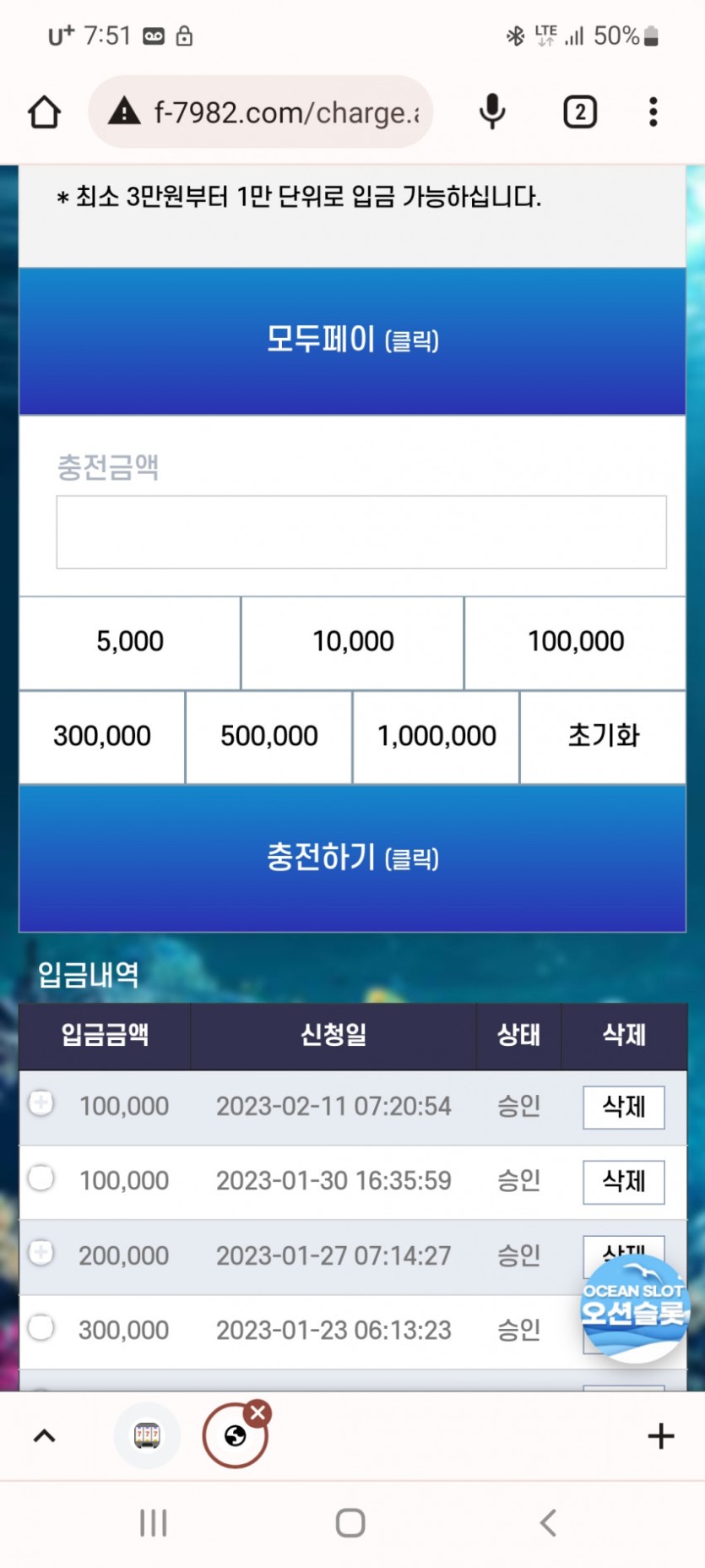Viewport: 705px width, 1568px height.
Task: Select the 100,000 amount button
Action: click(576, 642)
